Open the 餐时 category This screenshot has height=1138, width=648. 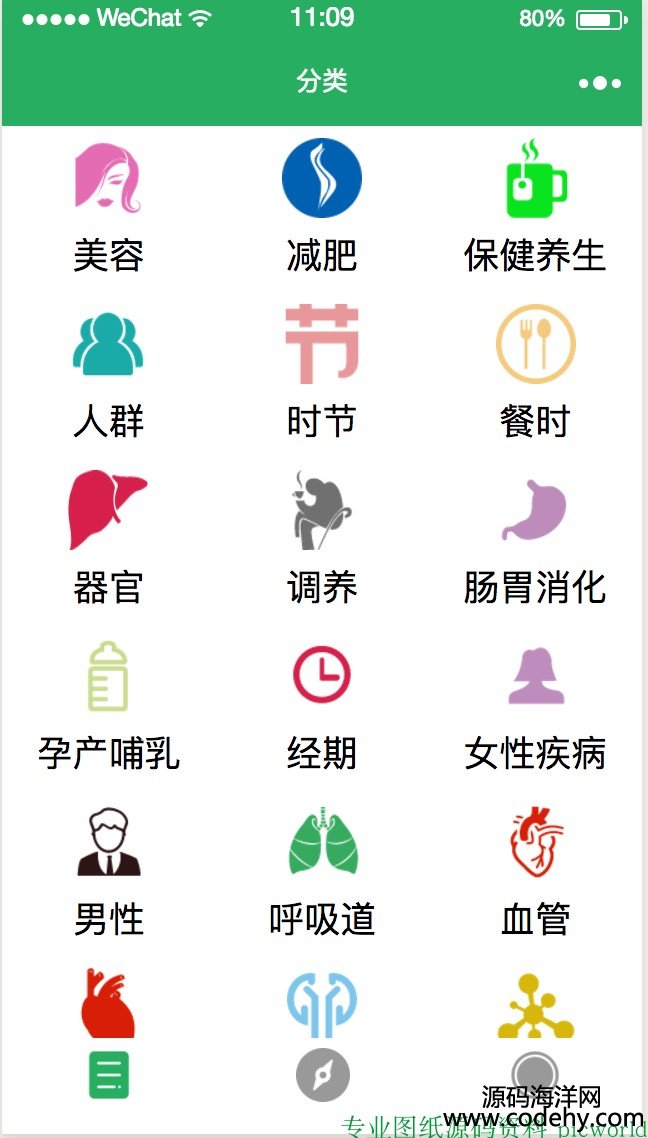(x=535, y=372)
